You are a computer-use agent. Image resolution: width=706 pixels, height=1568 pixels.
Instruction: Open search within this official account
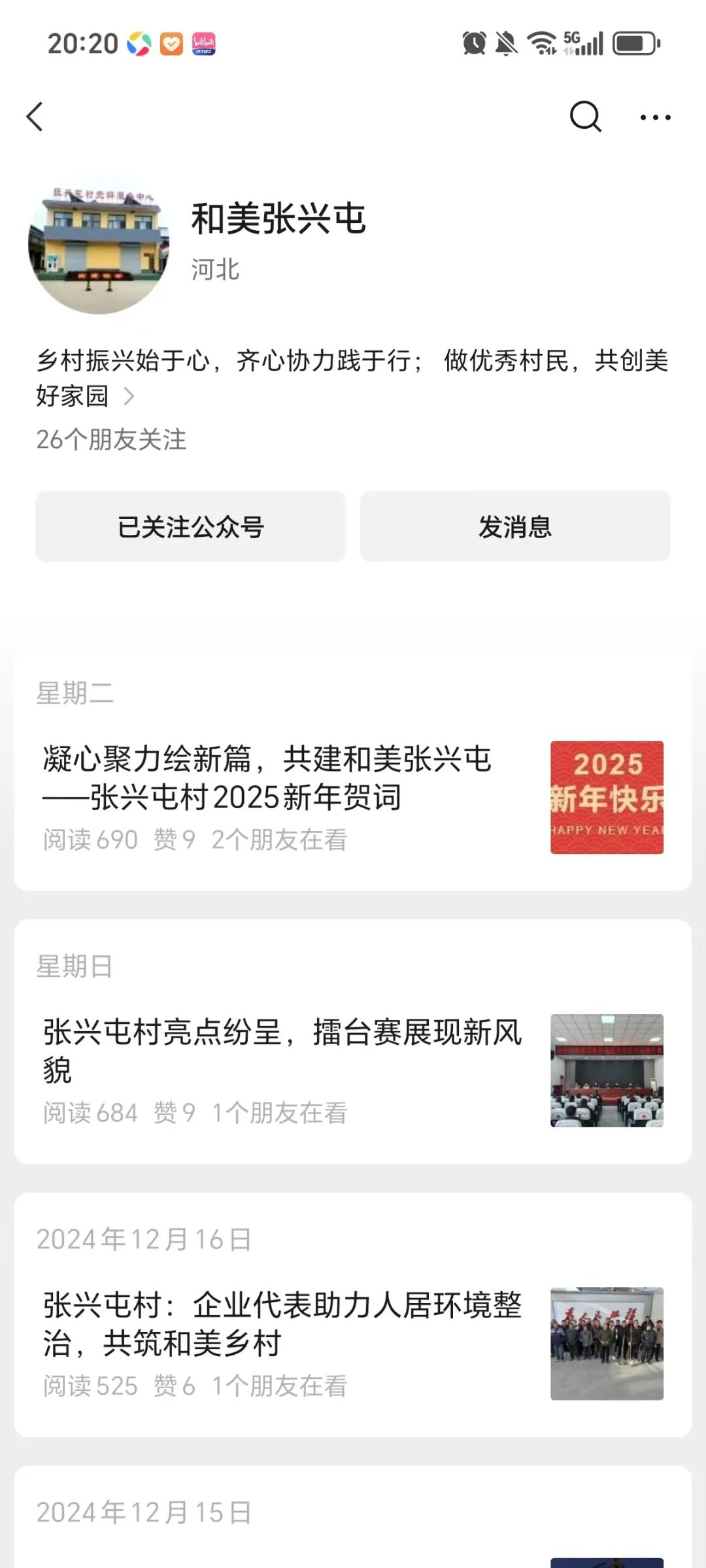pyautogui.click(x=584, y=117)
